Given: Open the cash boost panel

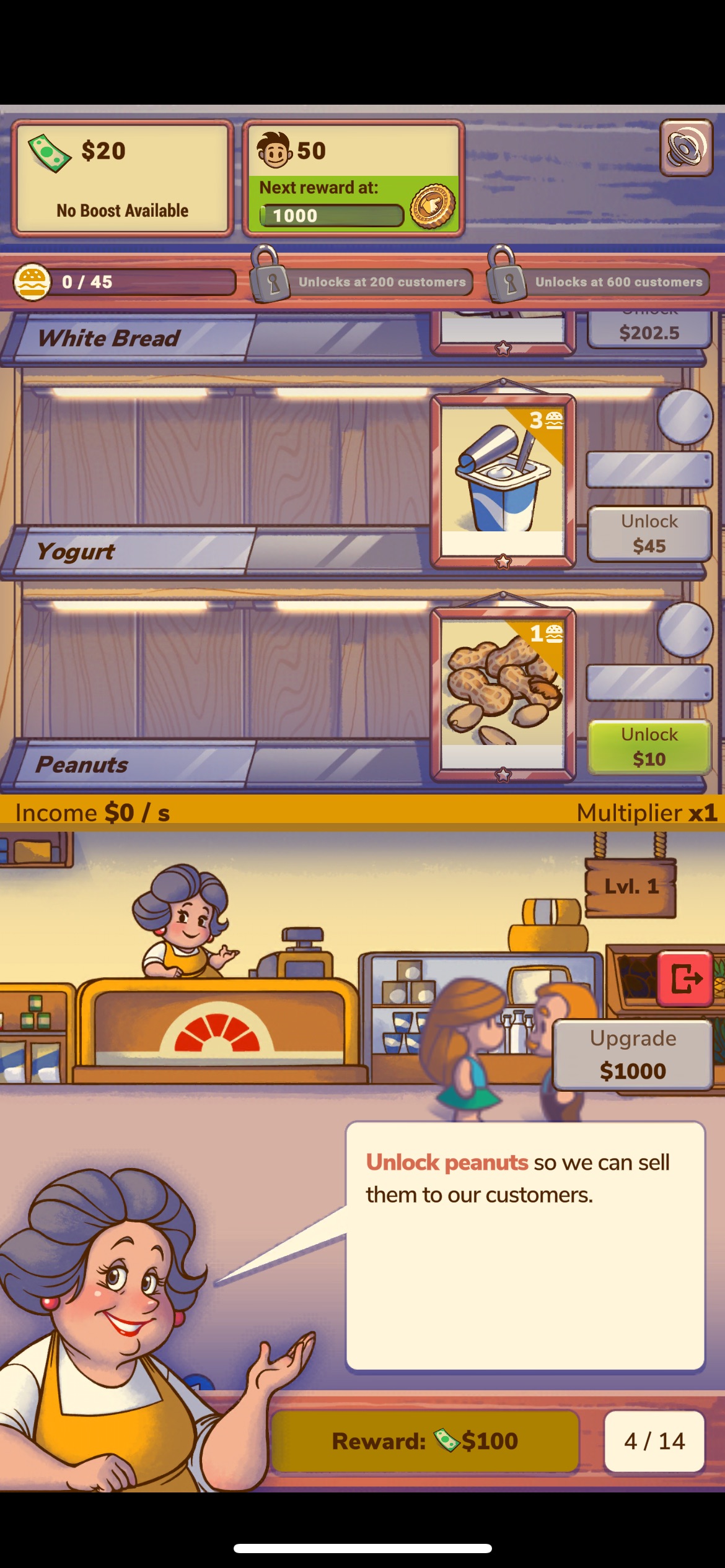Looking at the screenshot, I should [x=123, y=178].
